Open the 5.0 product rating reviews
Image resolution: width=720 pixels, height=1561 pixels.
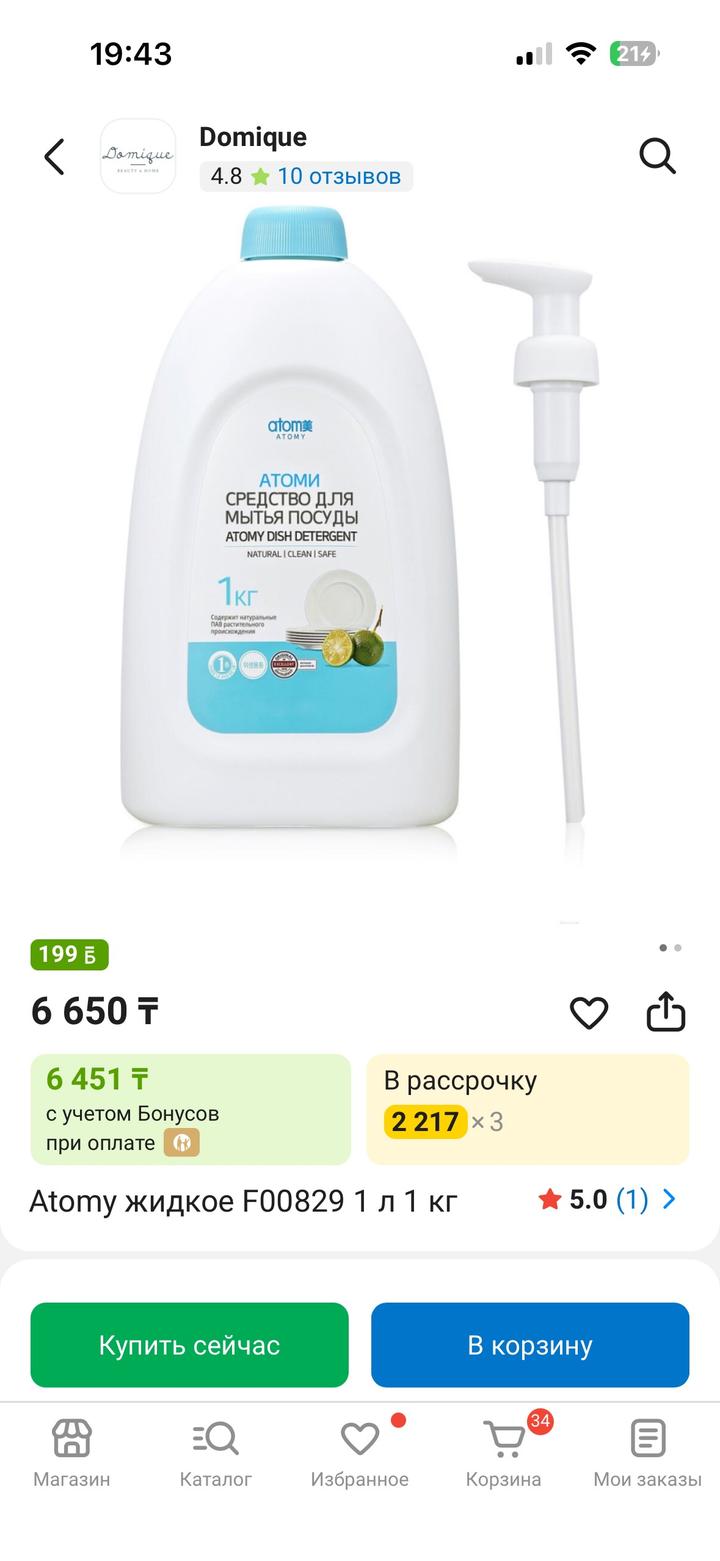click(x=607, y=1199)
